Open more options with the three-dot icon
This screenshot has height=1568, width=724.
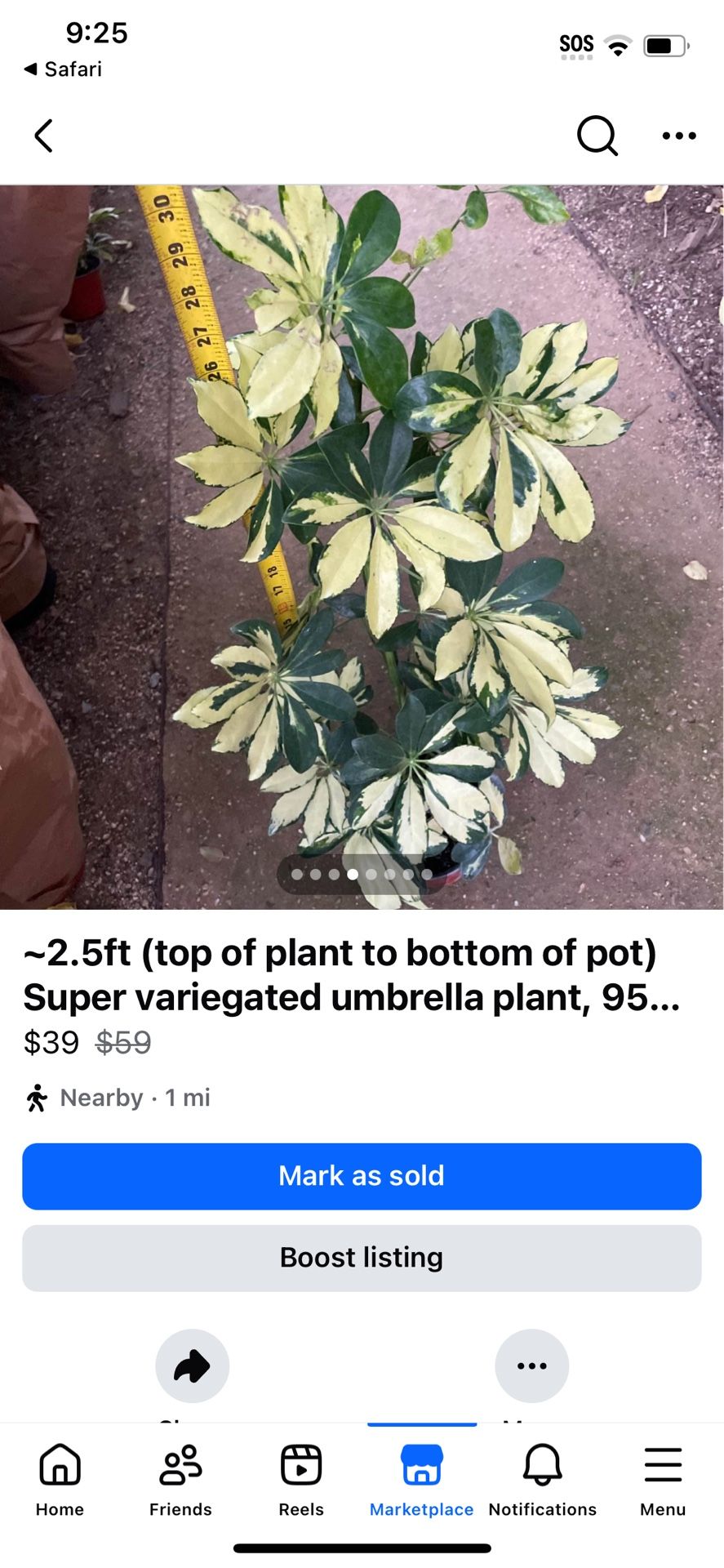tap(678, 136)
